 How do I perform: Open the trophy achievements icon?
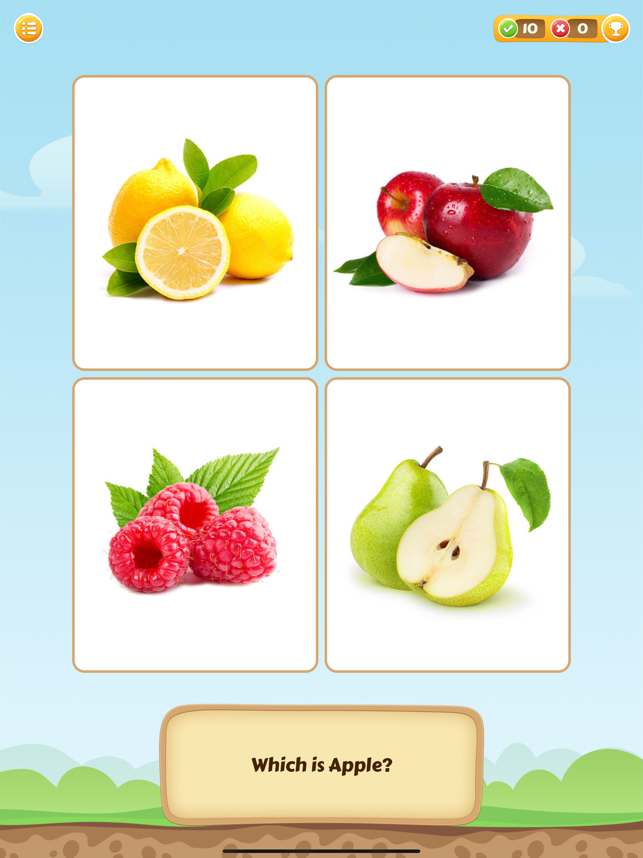(x=615, y=28)
